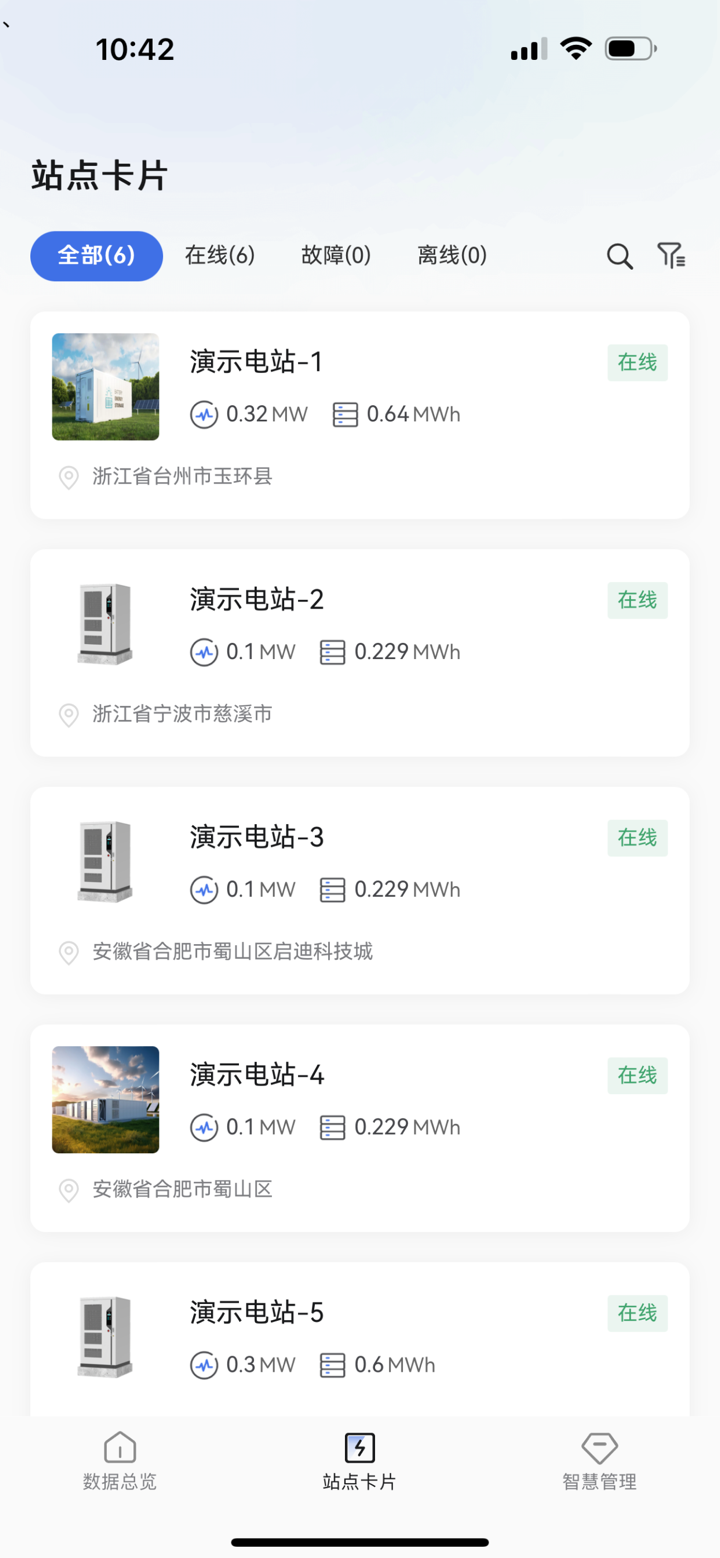Tap the 智慧管理 shield icon

coord(598,1446)
